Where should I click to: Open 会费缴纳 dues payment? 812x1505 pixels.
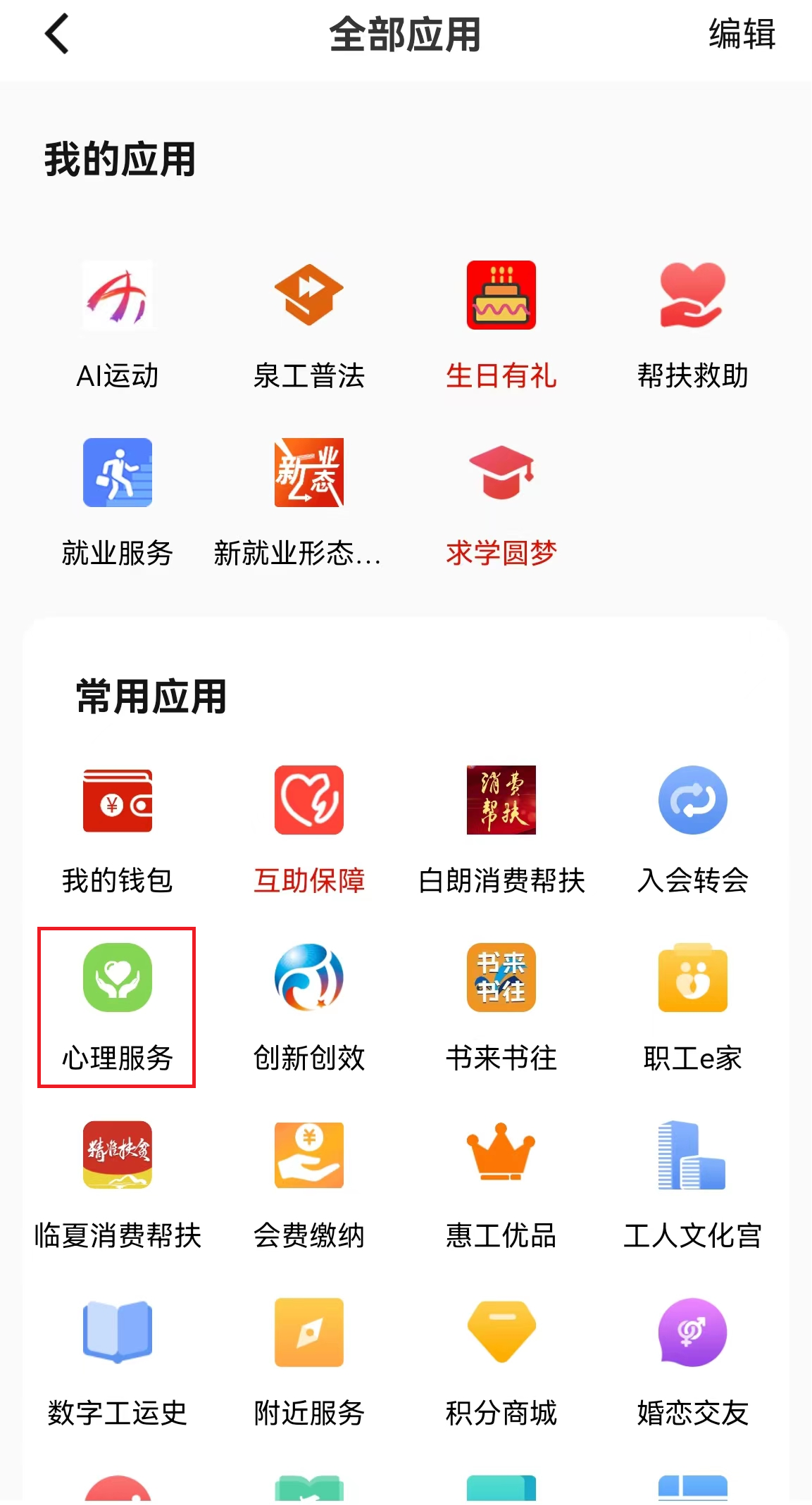coord(309,1156)
